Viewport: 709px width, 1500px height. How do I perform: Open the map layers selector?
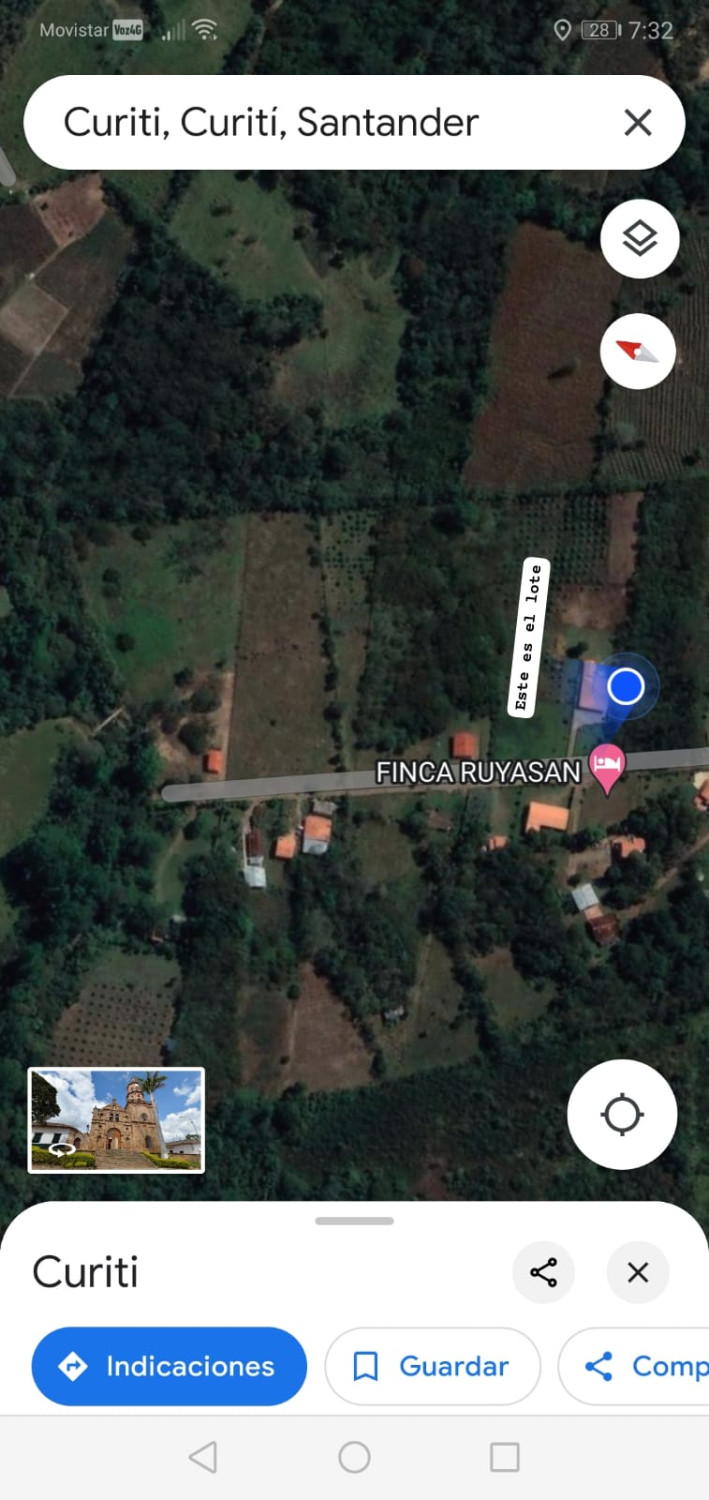(x=640, y=239)
